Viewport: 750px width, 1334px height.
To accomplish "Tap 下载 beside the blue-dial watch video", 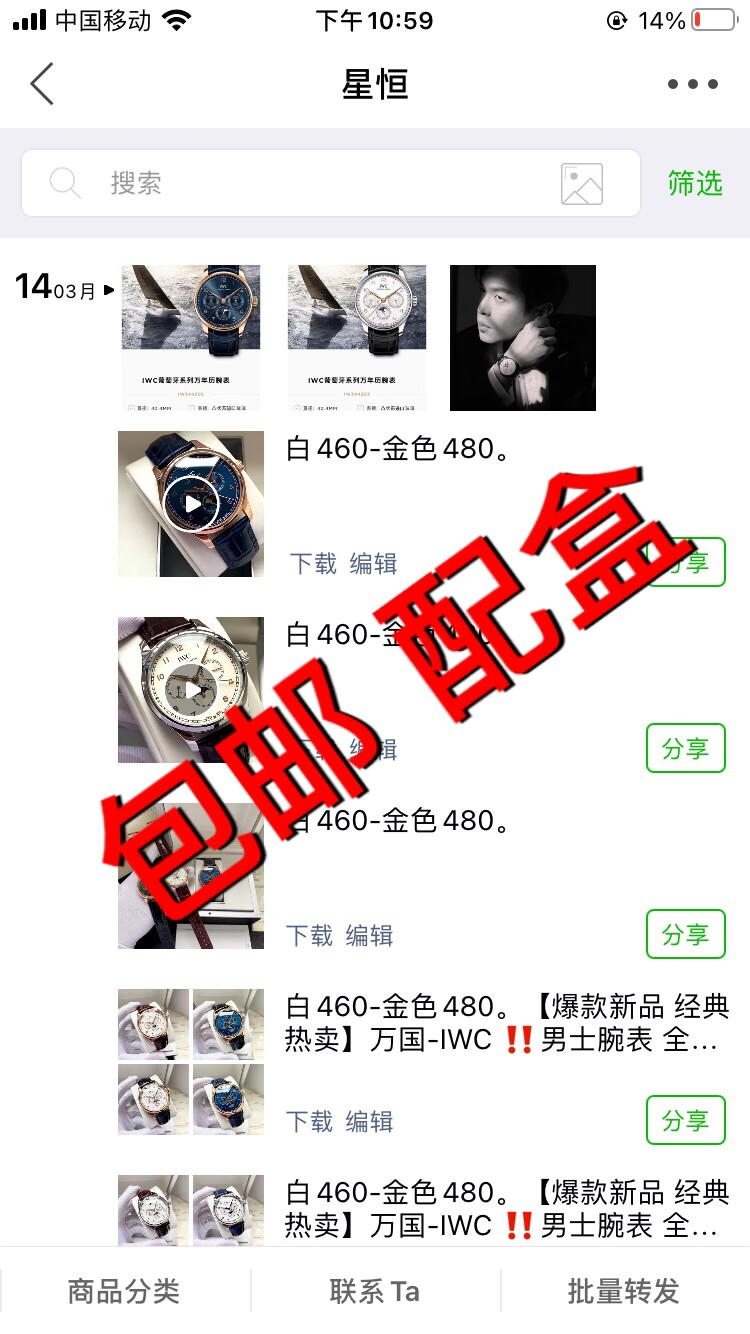I will tap(314, 564).
